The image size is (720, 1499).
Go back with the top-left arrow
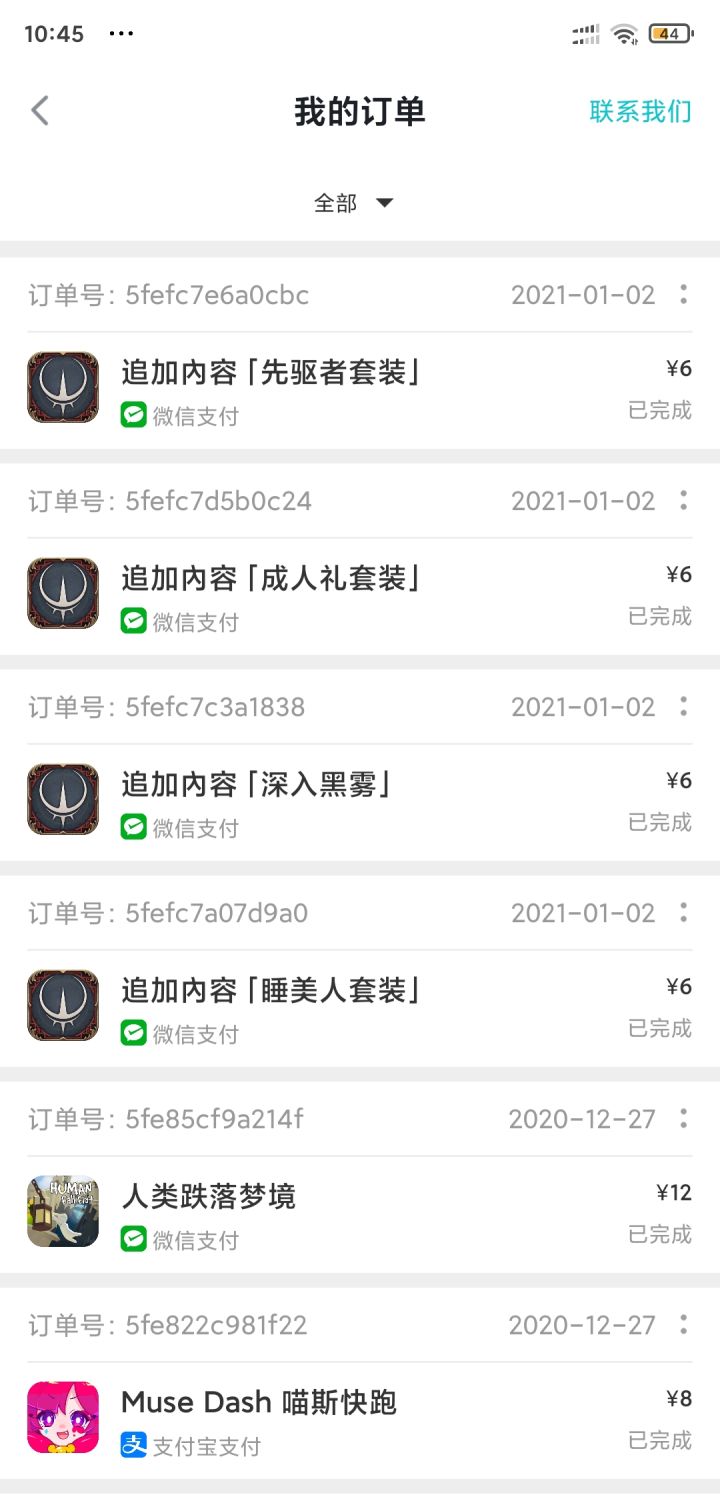click(40, 110)
